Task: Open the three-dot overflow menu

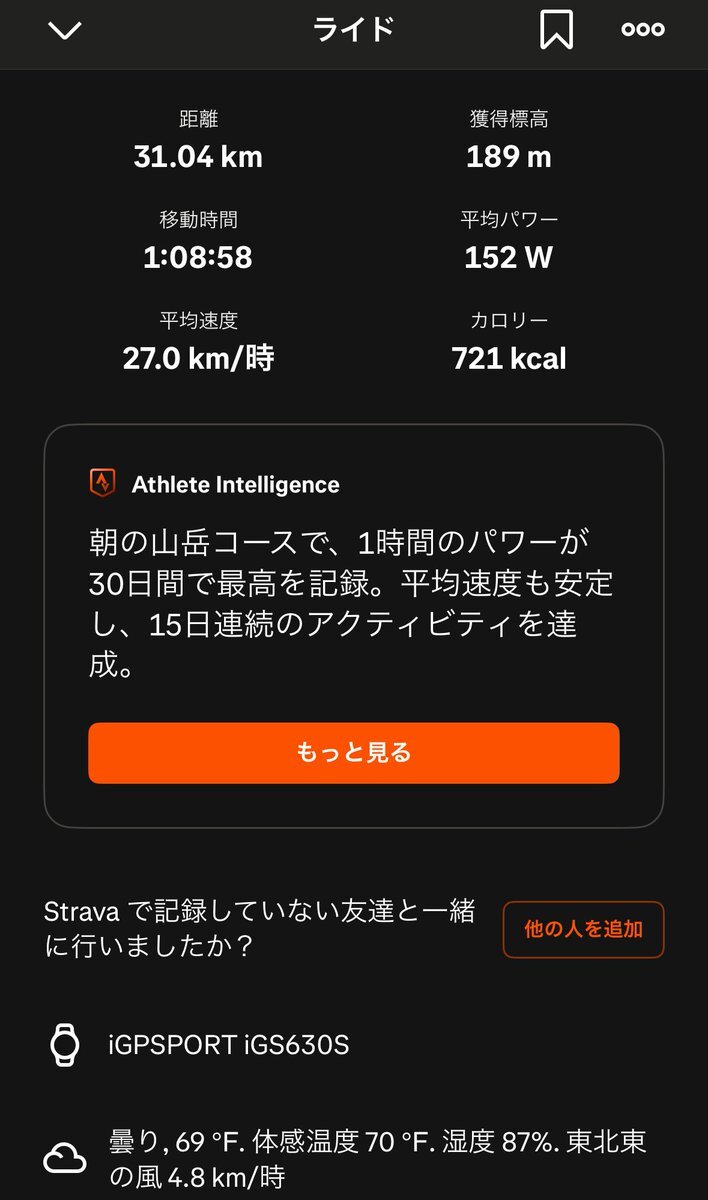Action: pyautogui.click(x=642, y=30)
